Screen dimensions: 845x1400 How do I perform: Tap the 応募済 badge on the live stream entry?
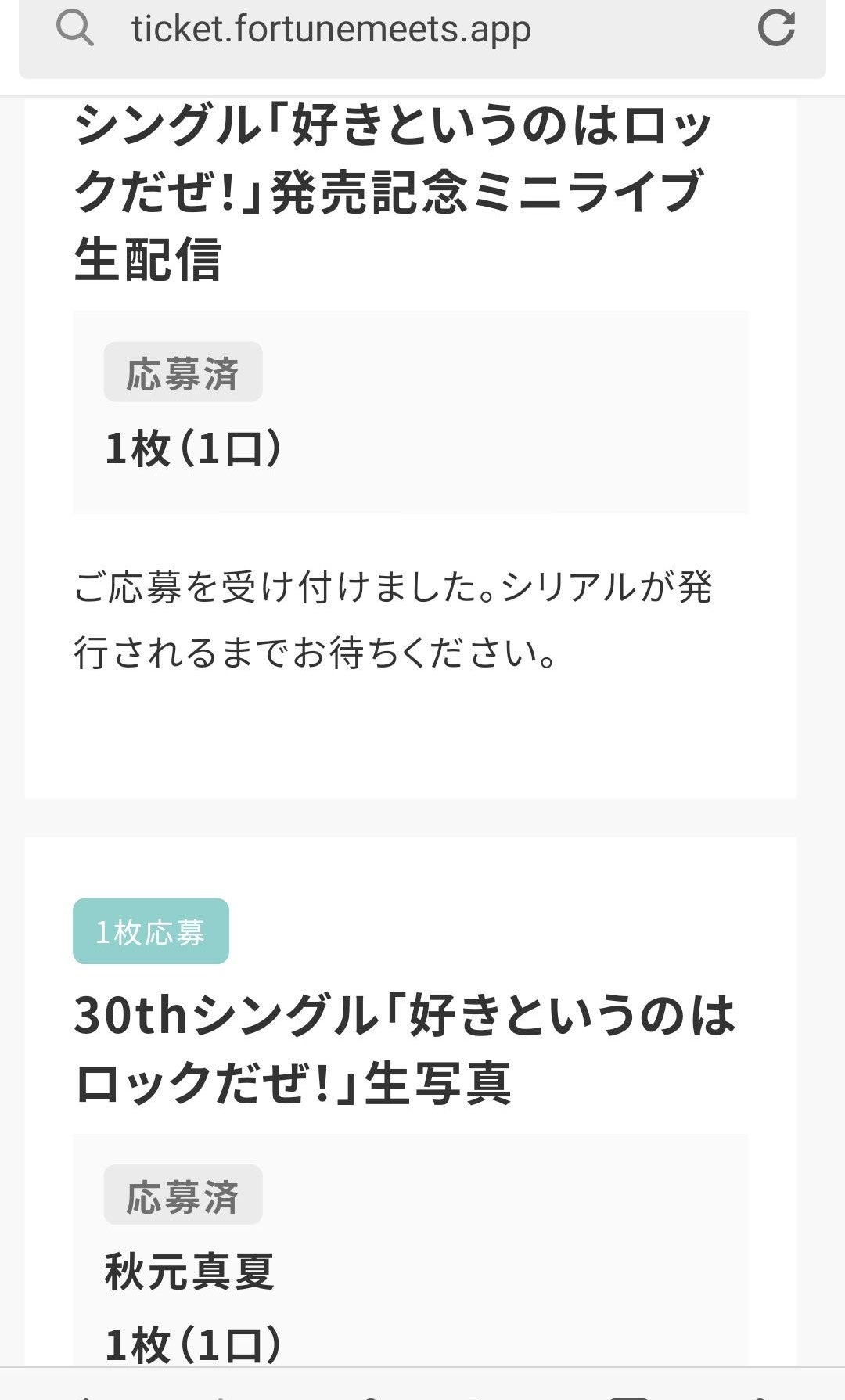pos(184,374)
